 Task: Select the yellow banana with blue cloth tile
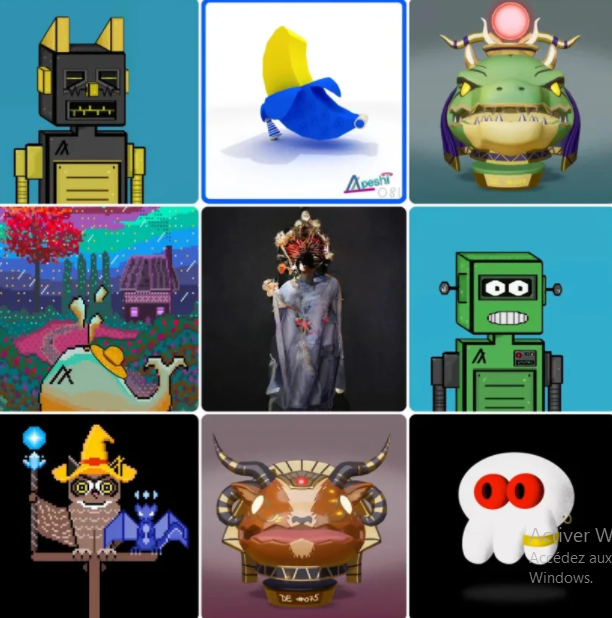point(304,100)
